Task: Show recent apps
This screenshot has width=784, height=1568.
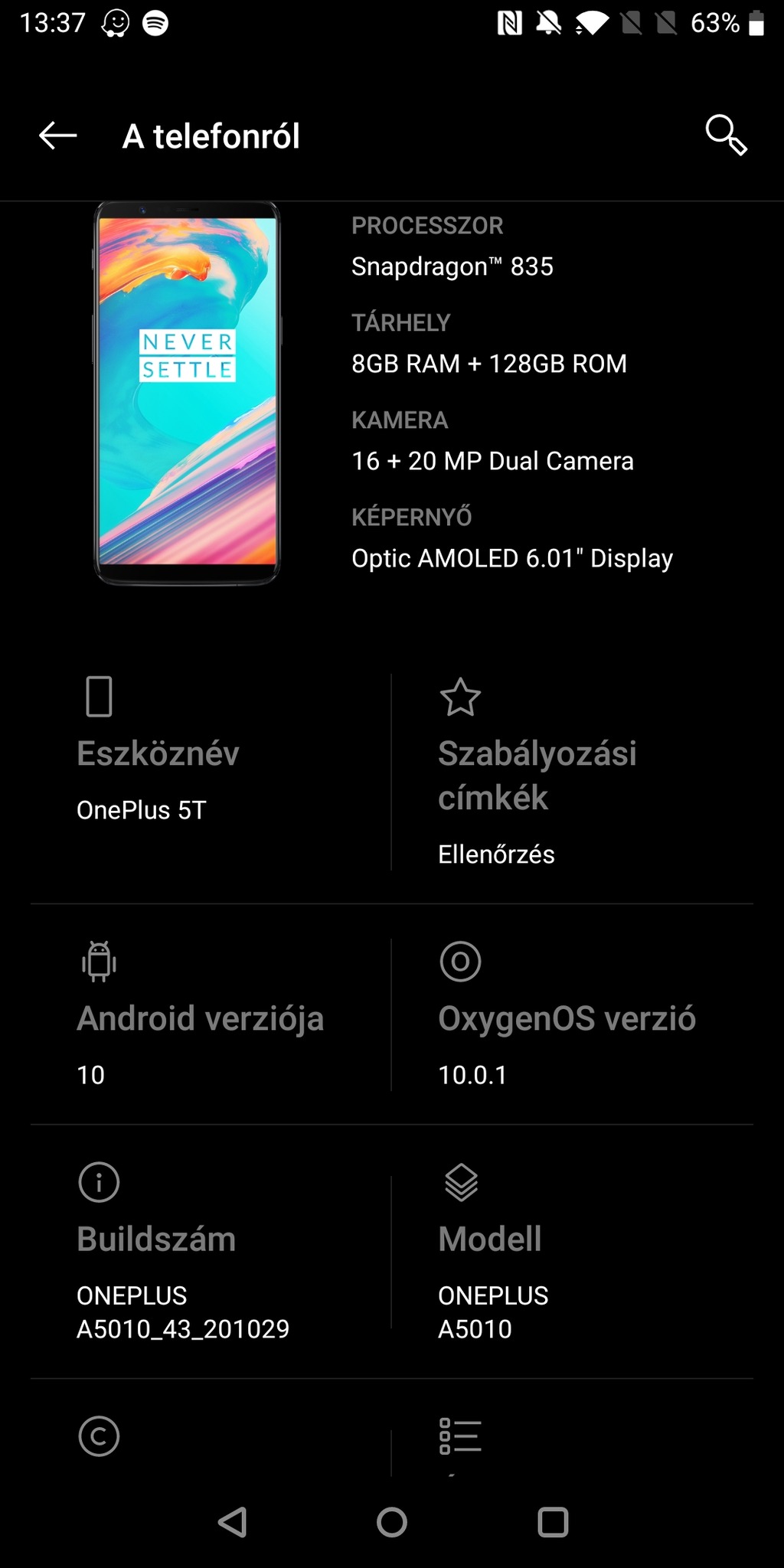Action: click(x=553, y=1522)
